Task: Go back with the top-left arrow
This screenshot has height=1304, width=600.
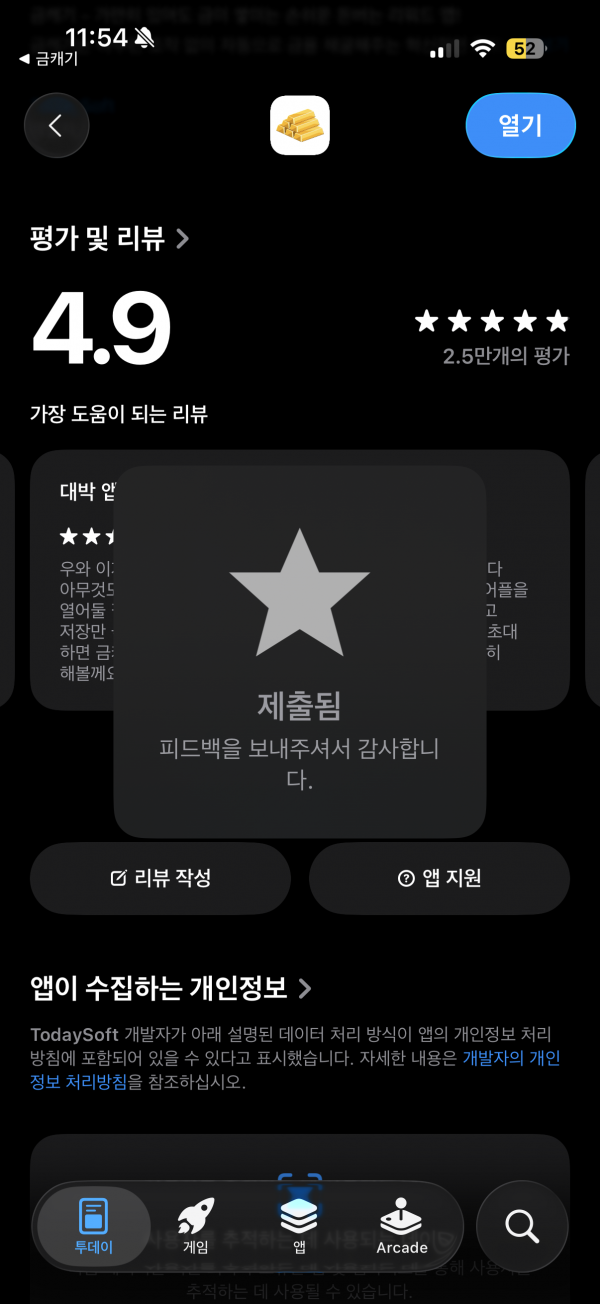Action: click(x=57, y=125)
